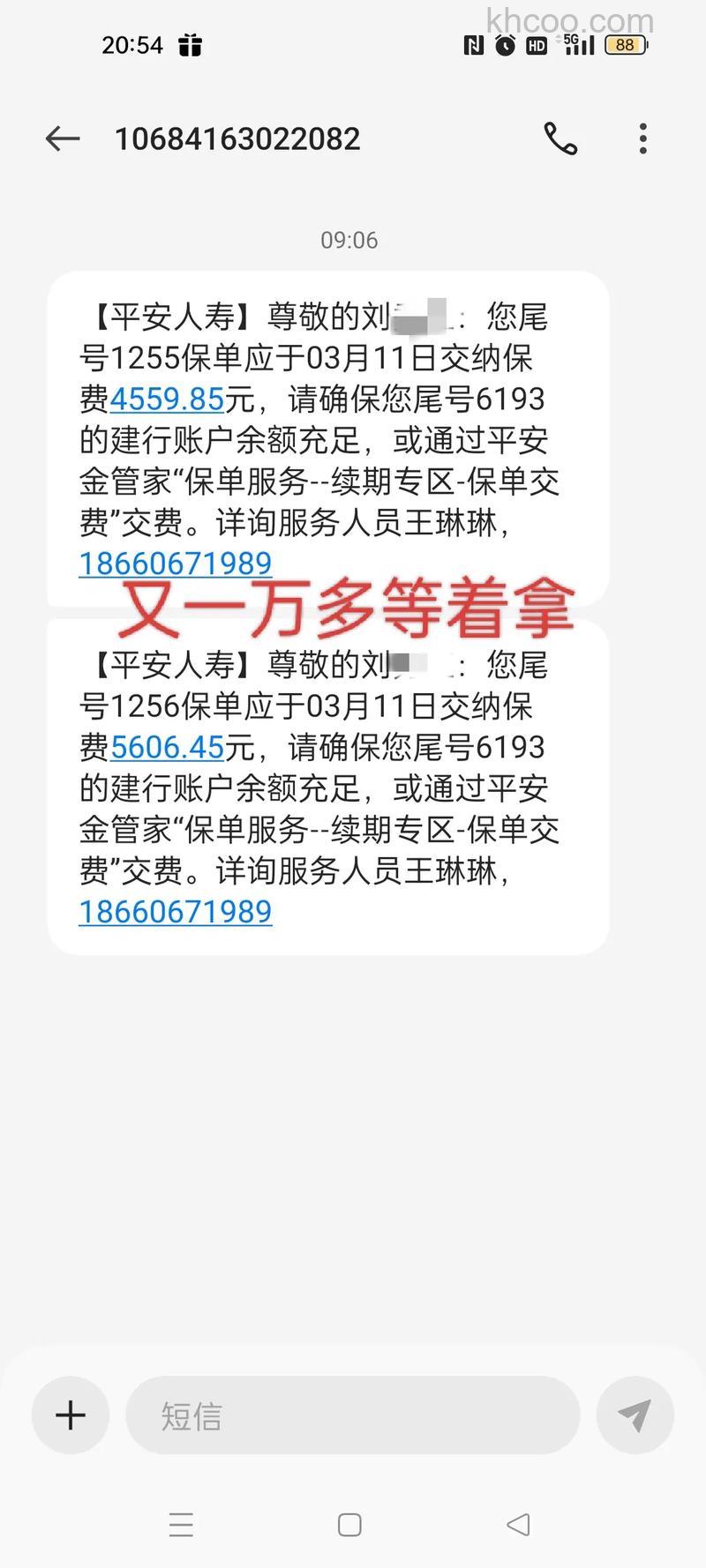Tap the HD calling status icon
This screenshot has width=706, height=1568.
point(535,44)
